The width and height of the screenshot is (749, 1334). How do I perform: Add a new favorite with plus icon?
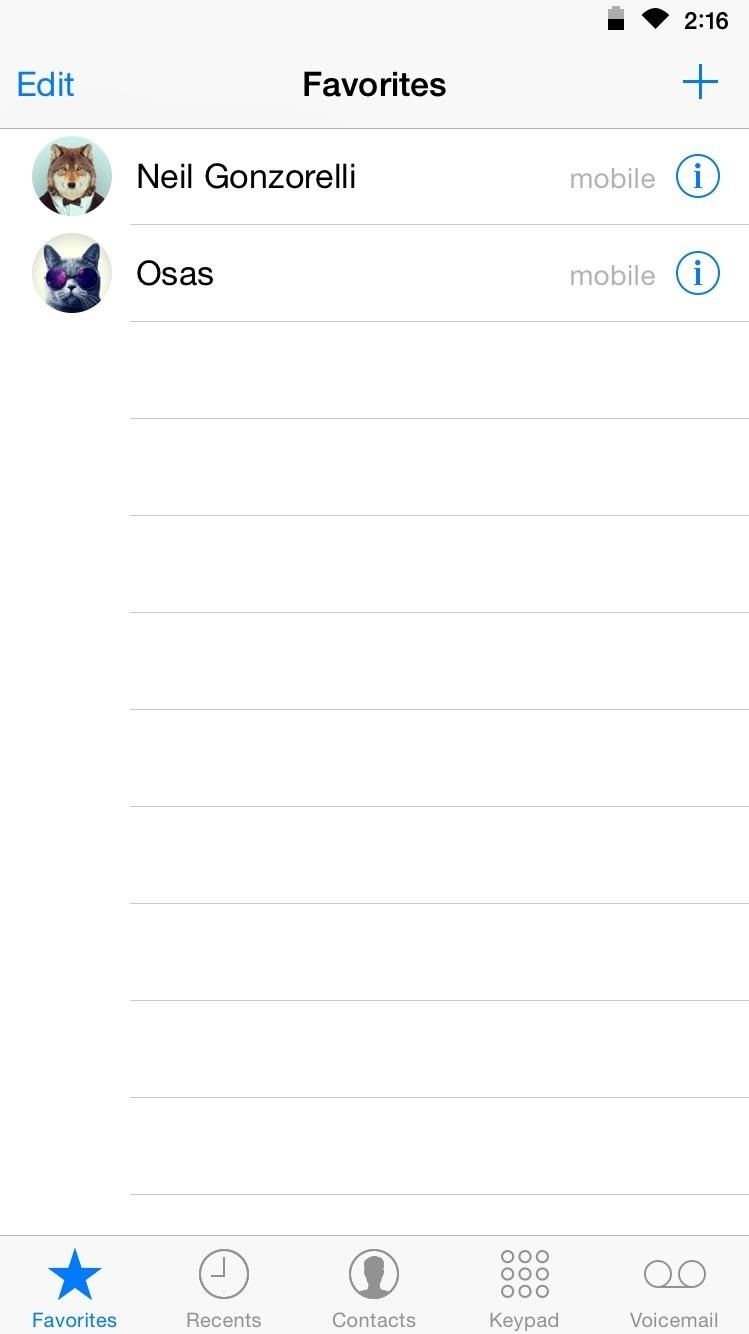pos(700,82)
